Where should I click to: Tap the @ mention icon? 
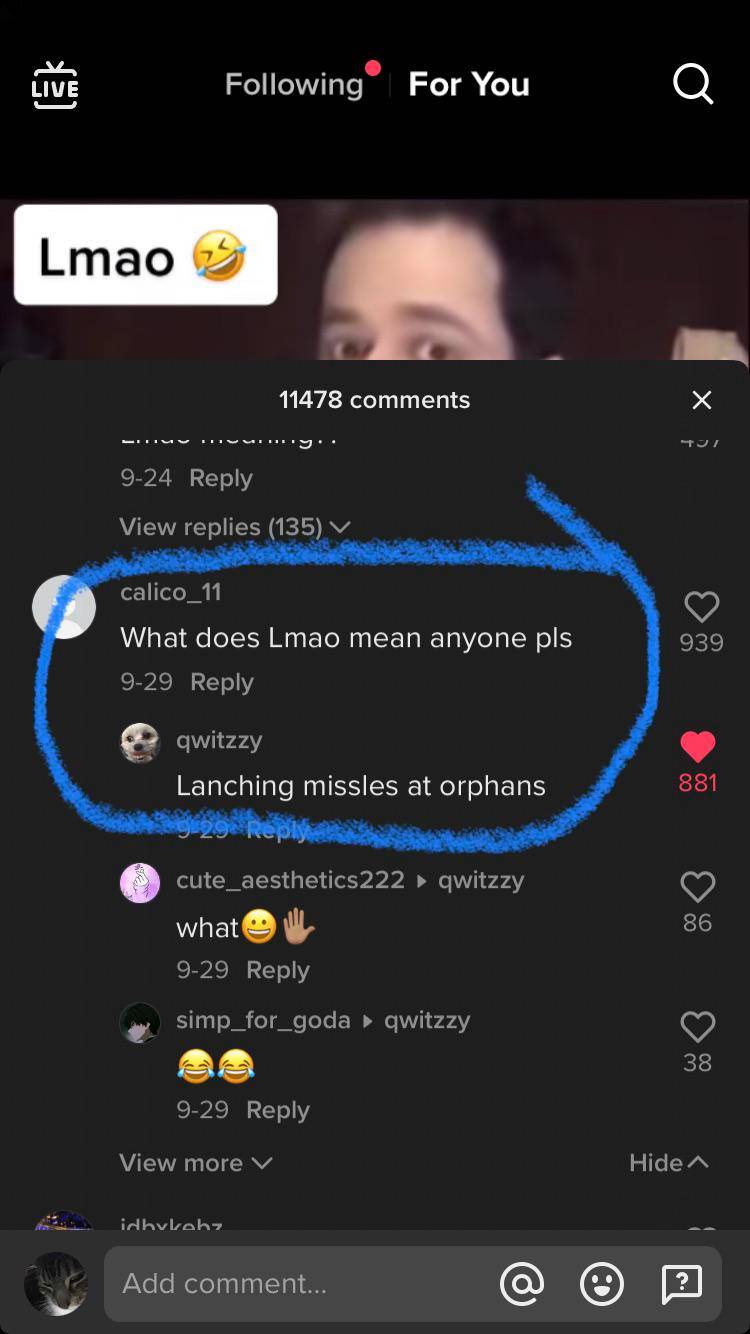tap(522, 1283)
